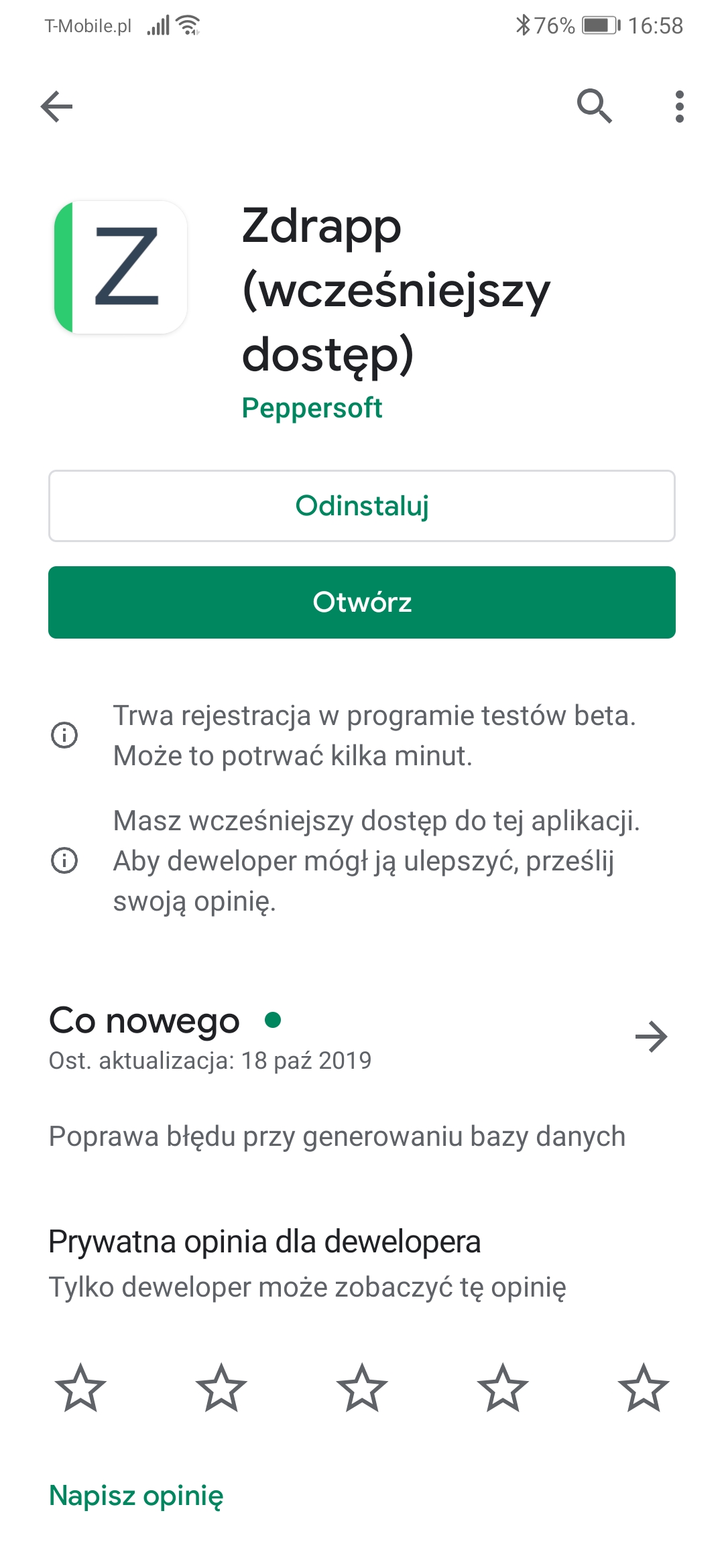Viewport: 724px width, 1568px height.
Task: Rate the app one star
Action: pyautogui.click(x=80, y=1388)
